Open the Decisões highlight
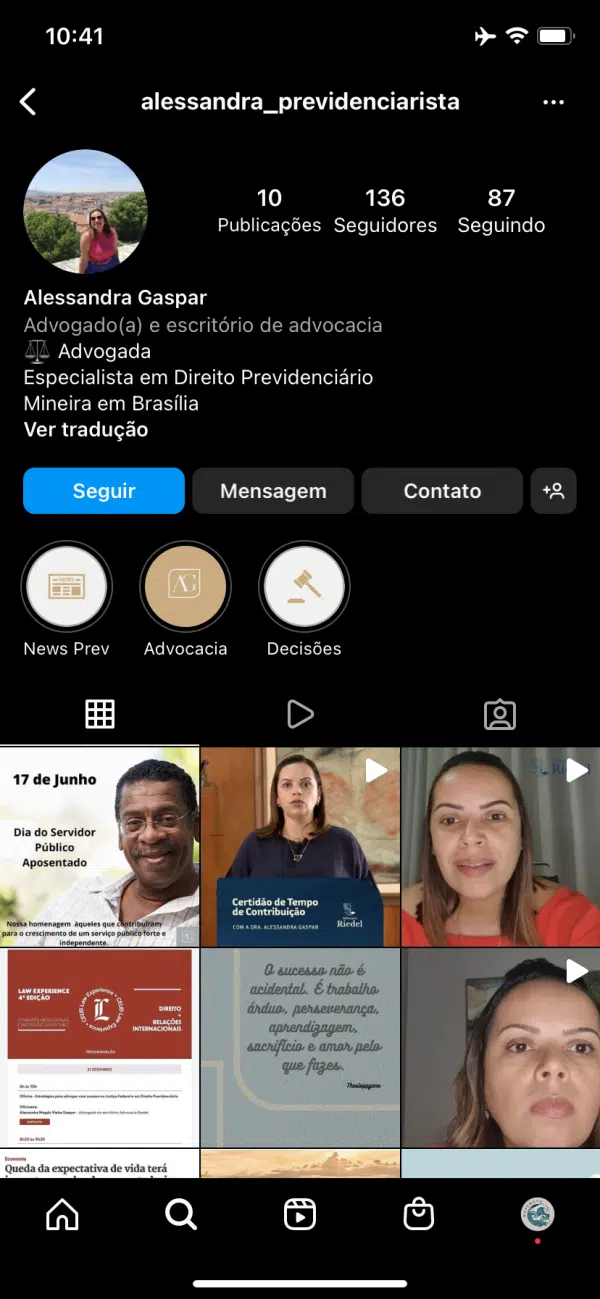Screen dimensions: 600x1299 [x=304, y=588]
